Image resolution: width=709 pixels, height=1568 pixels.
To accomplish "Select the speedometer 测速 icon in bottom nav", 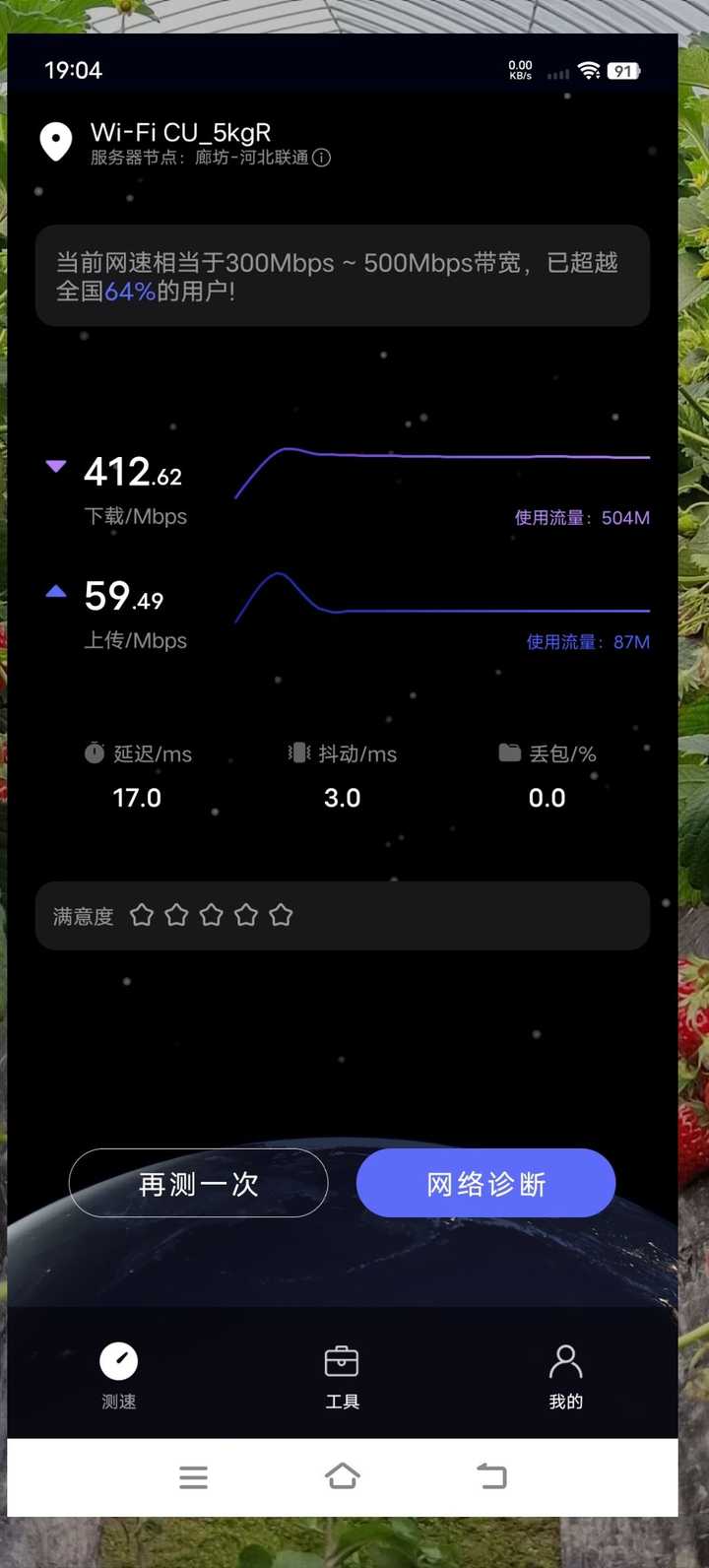I will tap(118, 1358).
